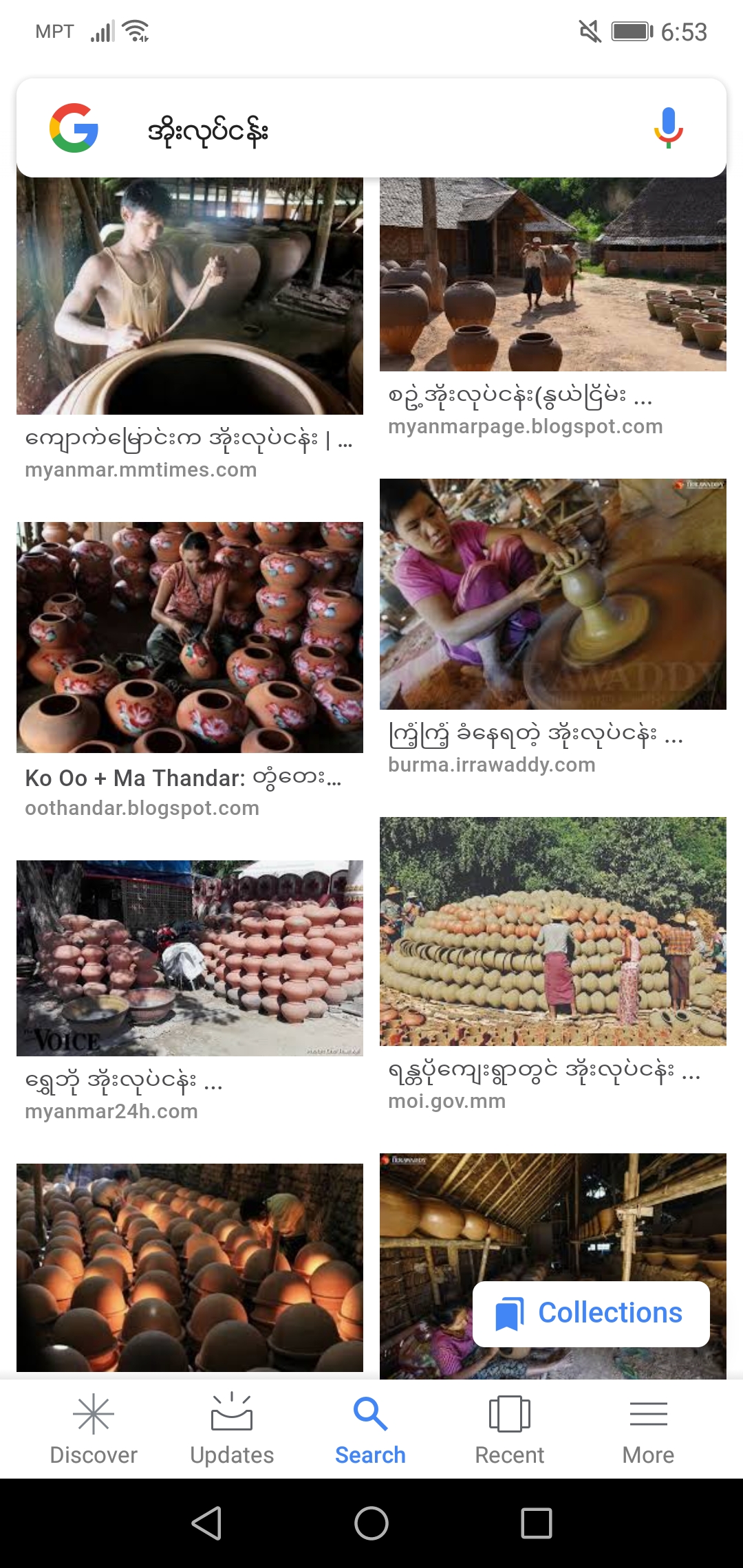The image size is (743, 1568).
Task: Open the myanmar.mmtimes.com image result
Action: tap(190, 296)
